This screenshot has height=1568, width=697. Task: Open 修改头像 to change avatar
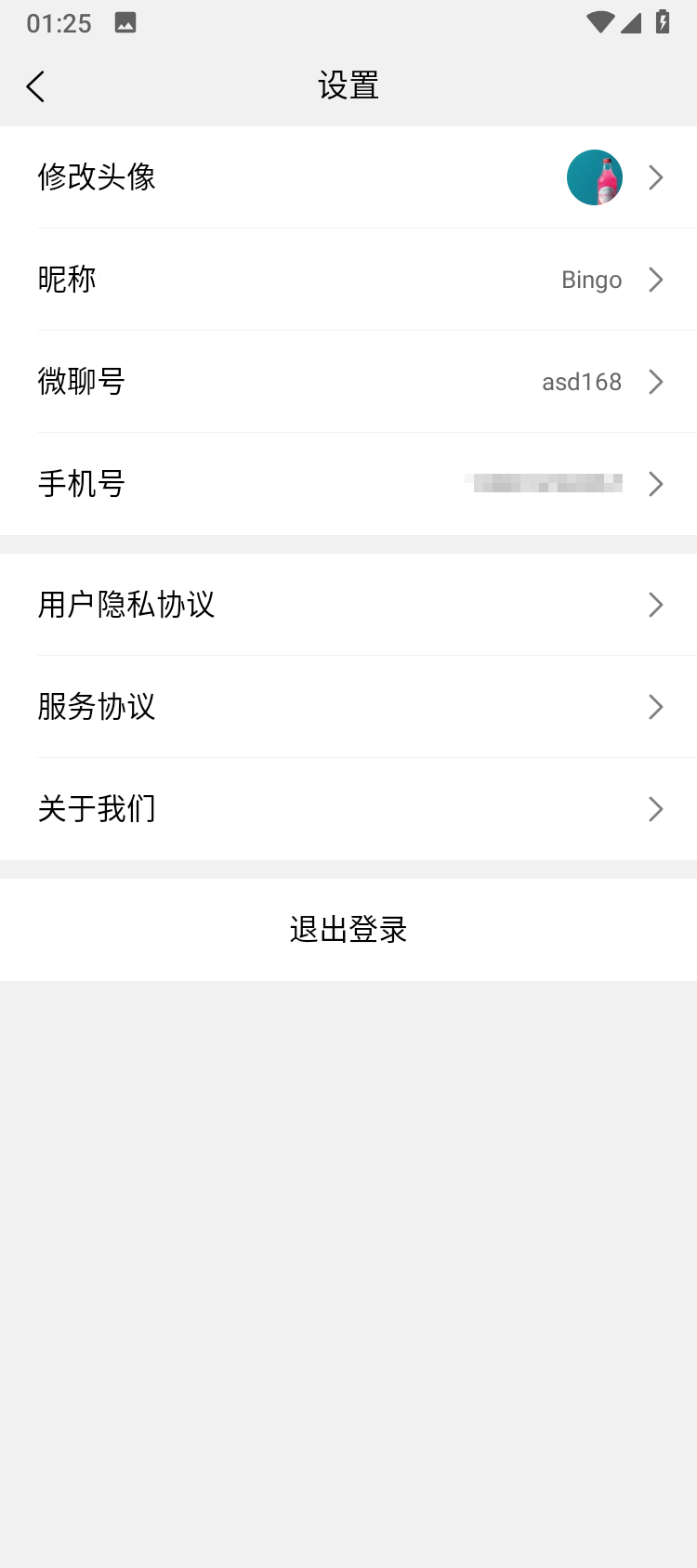[348, 177]
